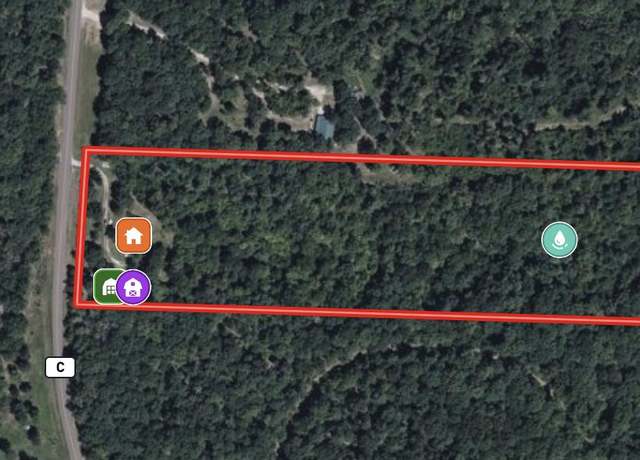Tap the green garage building marker
640x460 pixels.
tap(104, 286)
